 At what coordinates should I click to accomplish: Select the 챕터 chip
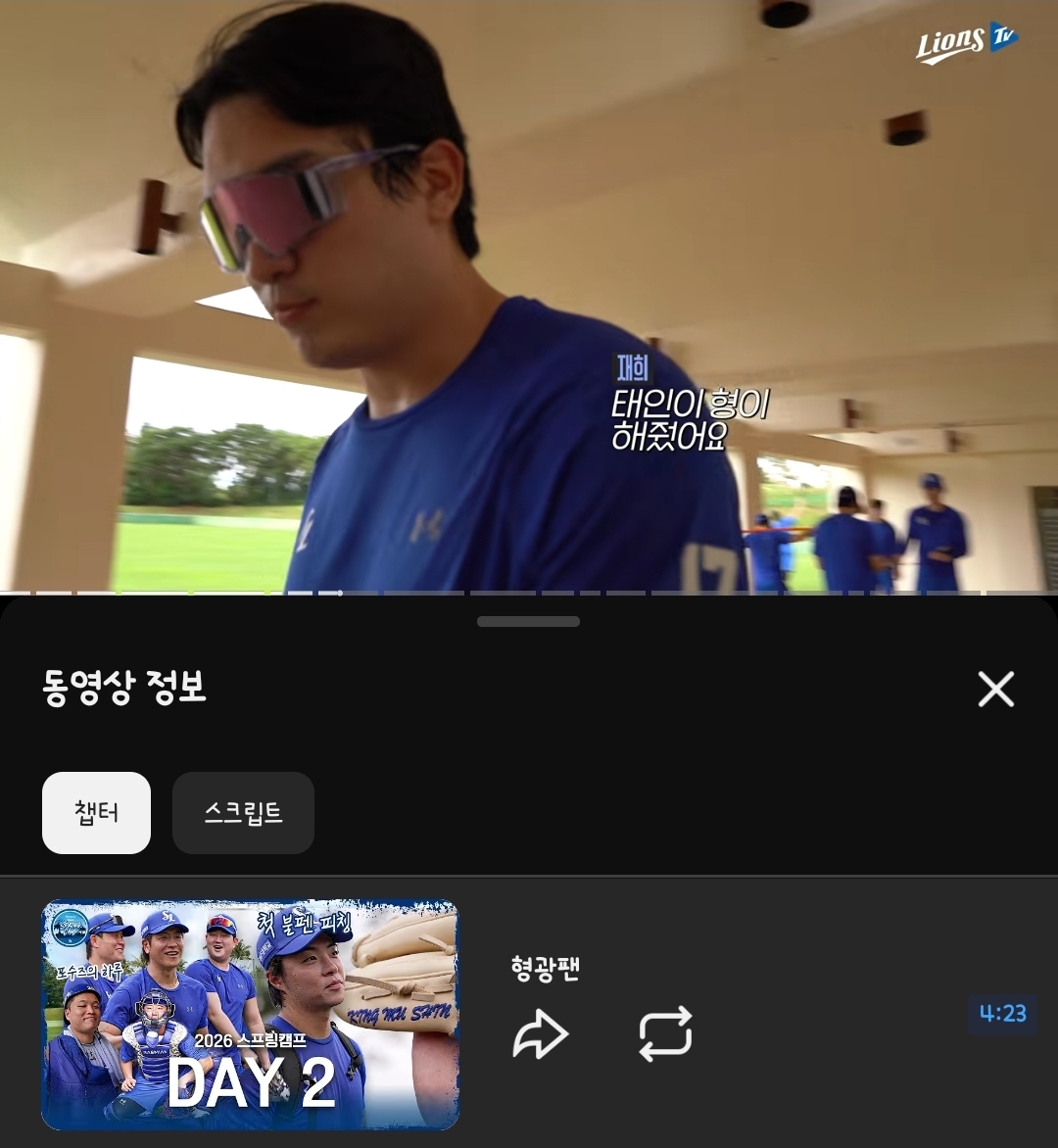coord(96,813)
